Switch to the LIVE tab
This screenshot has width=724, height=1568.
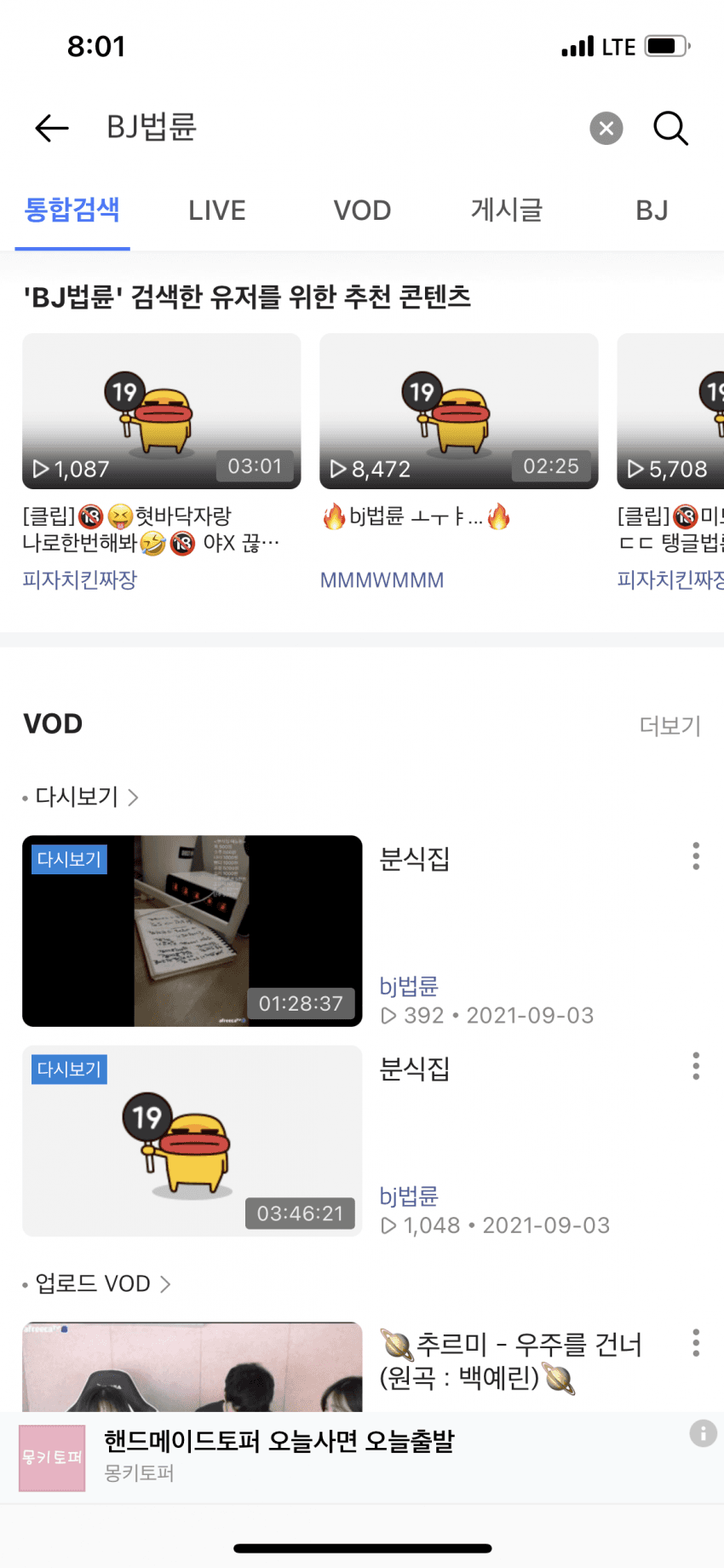tap(217, 210)
